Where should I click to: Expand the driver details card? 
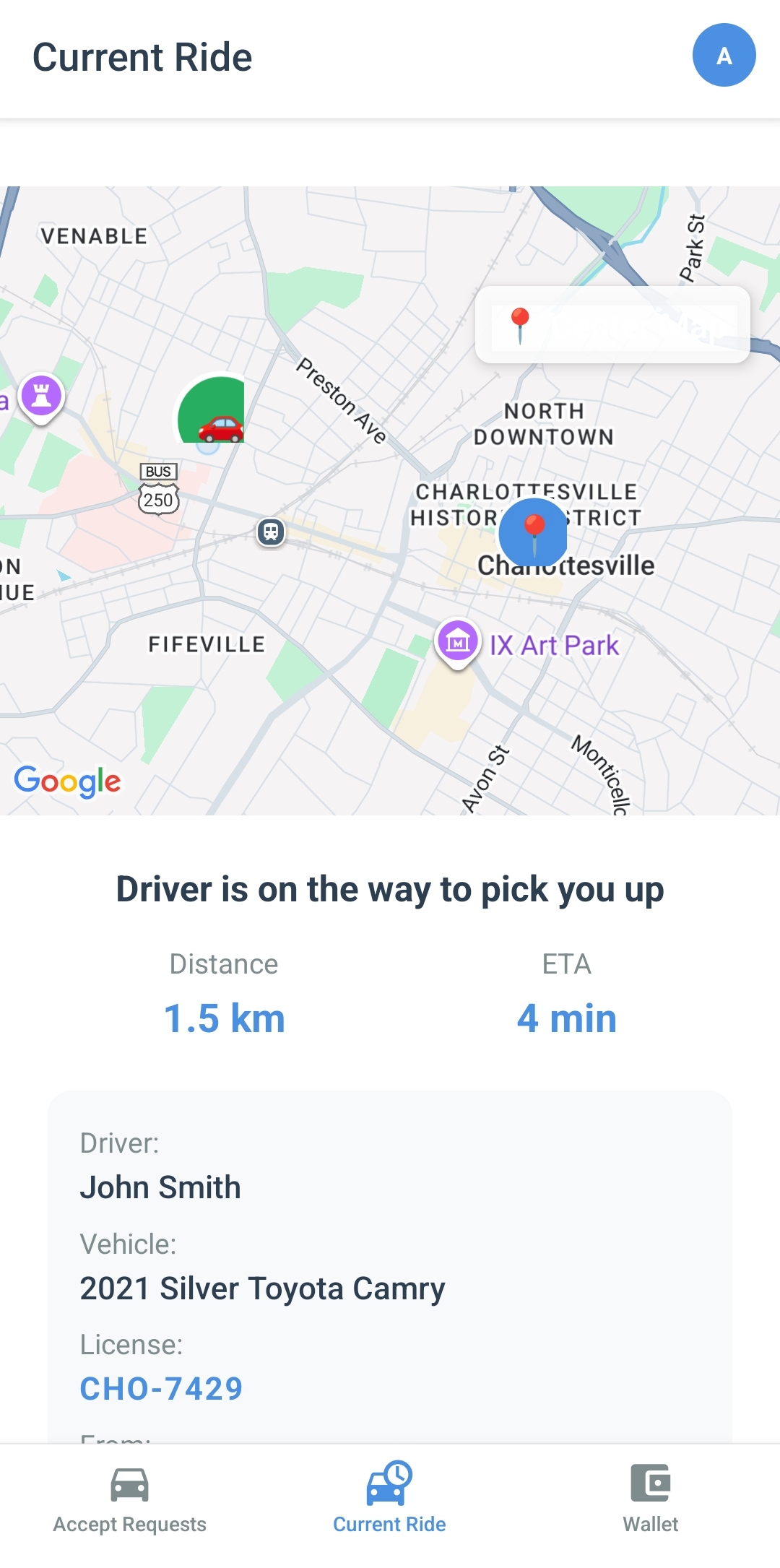390,1264
